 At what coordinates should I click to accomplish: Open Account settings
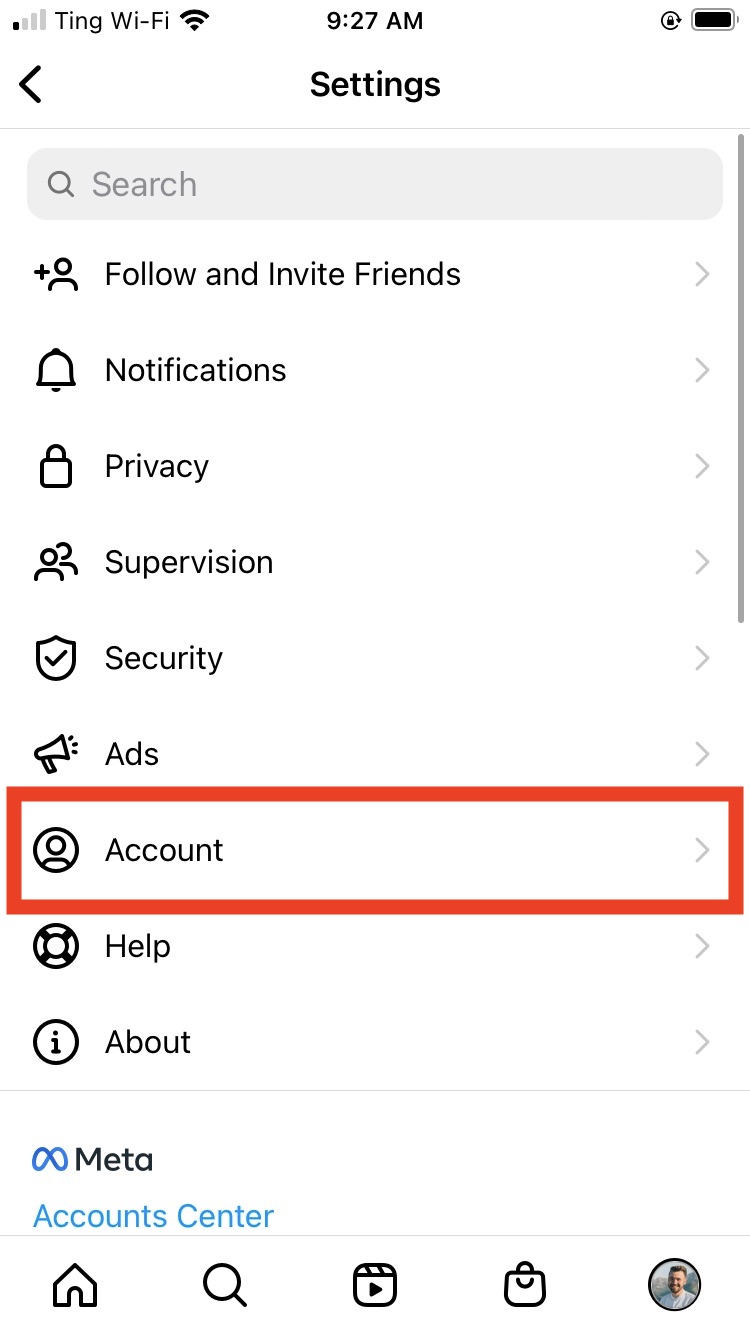coord(375,850)
